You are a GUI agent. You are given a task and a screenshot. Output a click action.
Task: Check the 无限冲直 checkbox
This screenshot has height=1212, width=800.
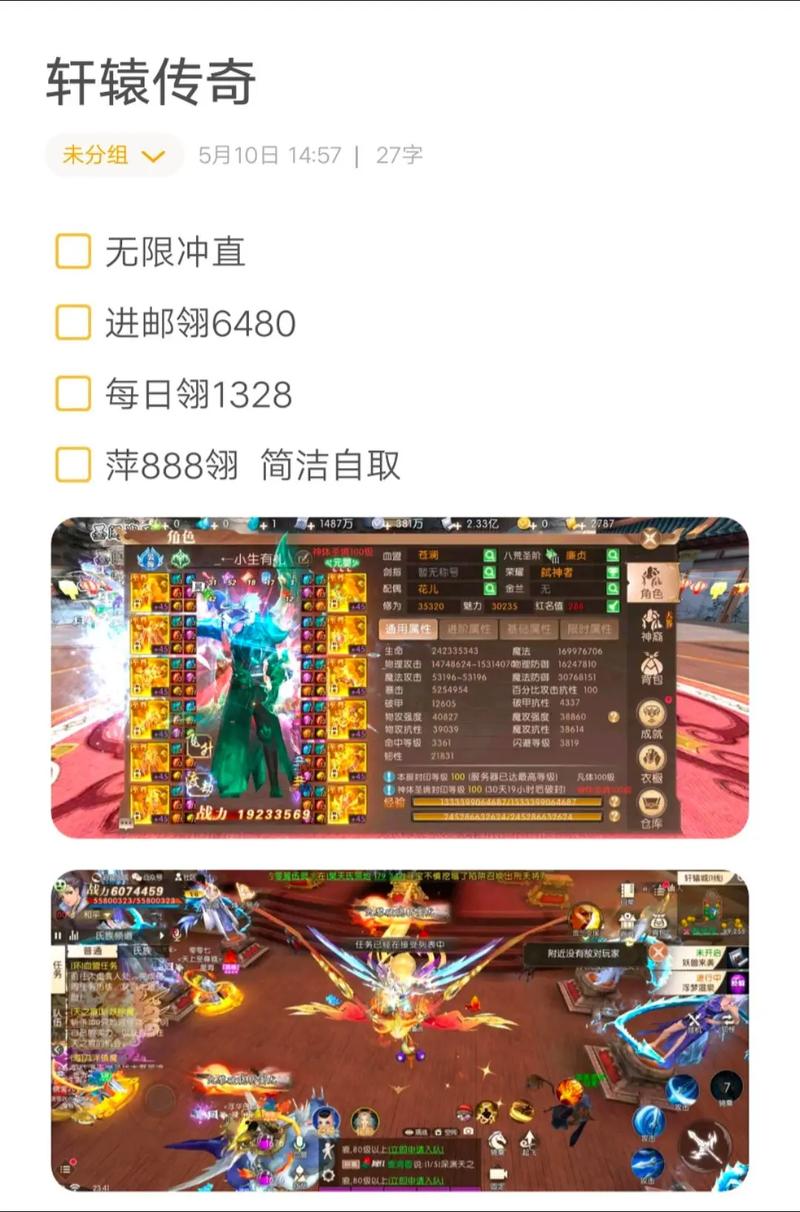pos(73,251)
